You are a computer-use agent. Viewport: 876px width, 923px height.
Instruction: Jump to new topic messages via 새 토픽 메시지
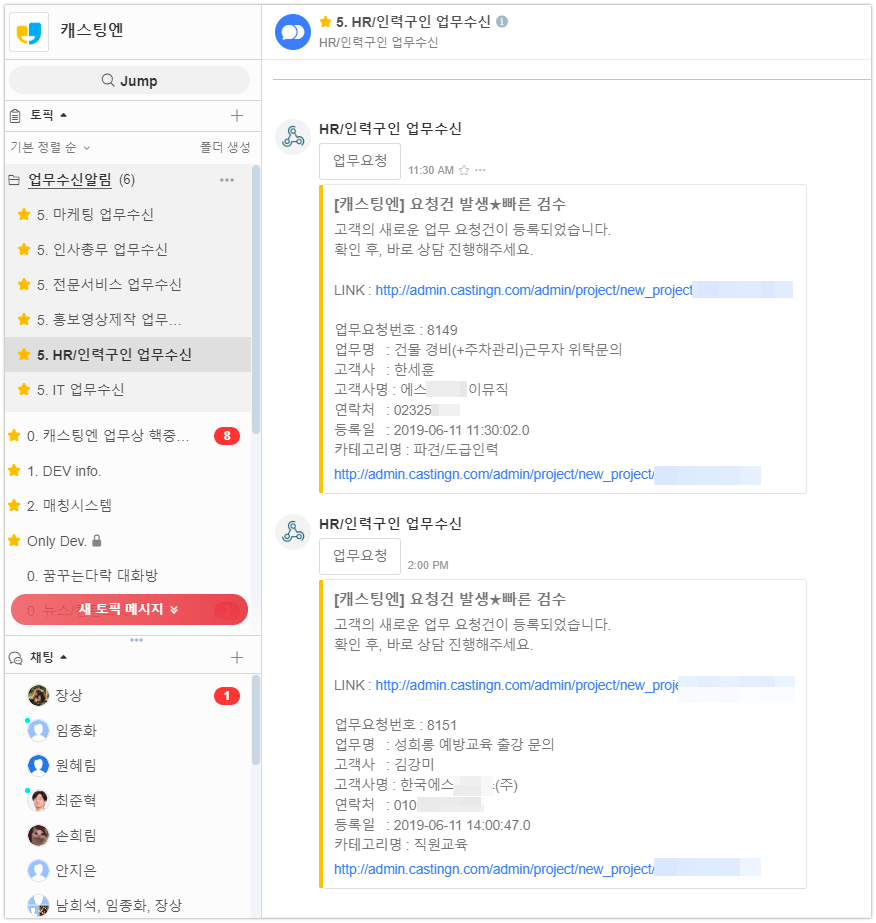129,609
